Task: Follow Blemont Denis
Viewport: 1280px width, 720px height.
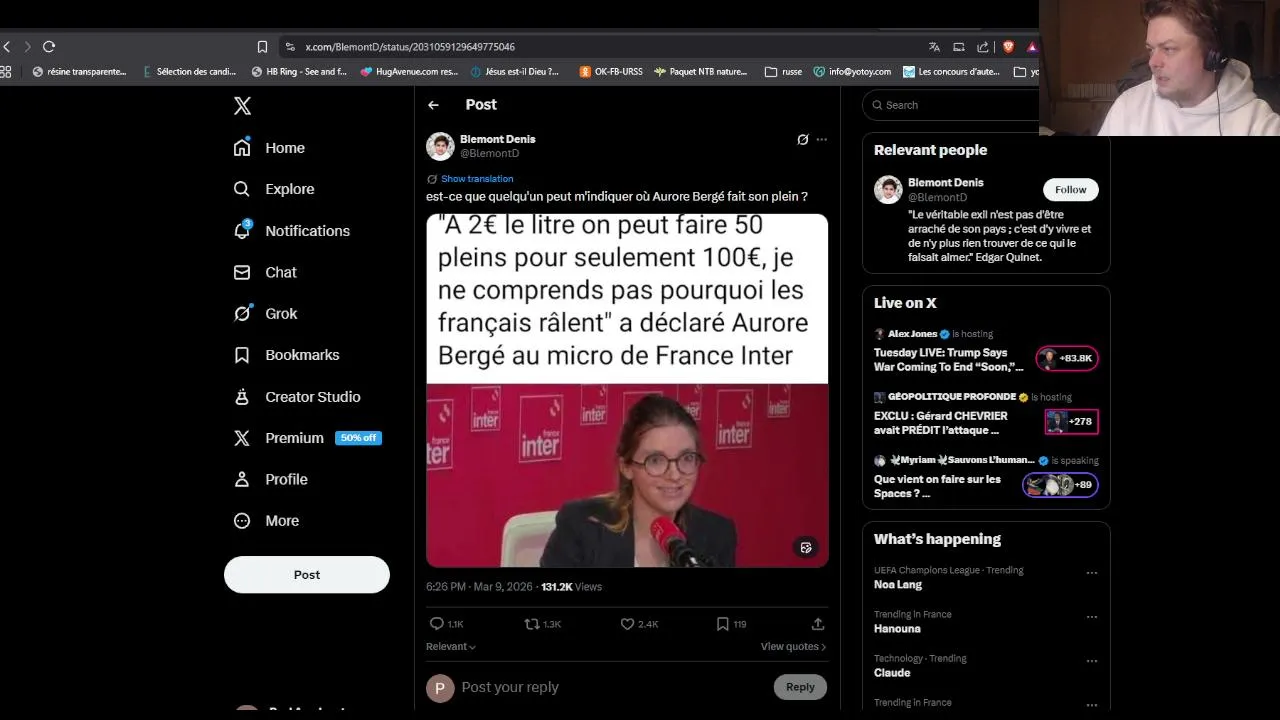Action: (x=1070, y=190)
